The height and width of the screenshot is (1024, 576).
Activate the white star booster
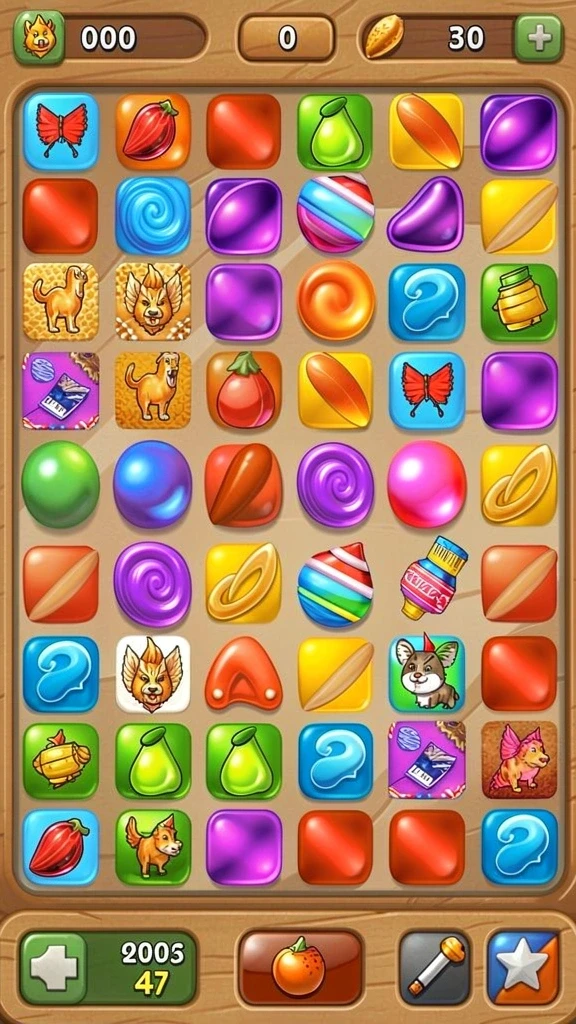pyautogui.click(x=523, y=967)
